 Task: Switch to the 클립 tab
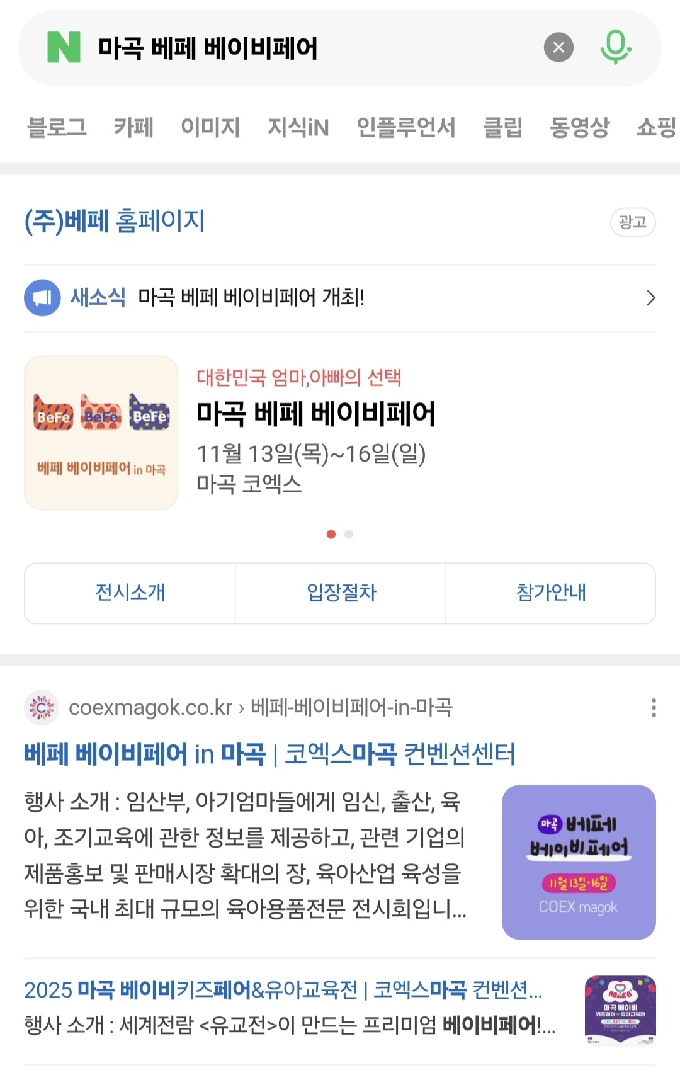[x=502, y=127]
